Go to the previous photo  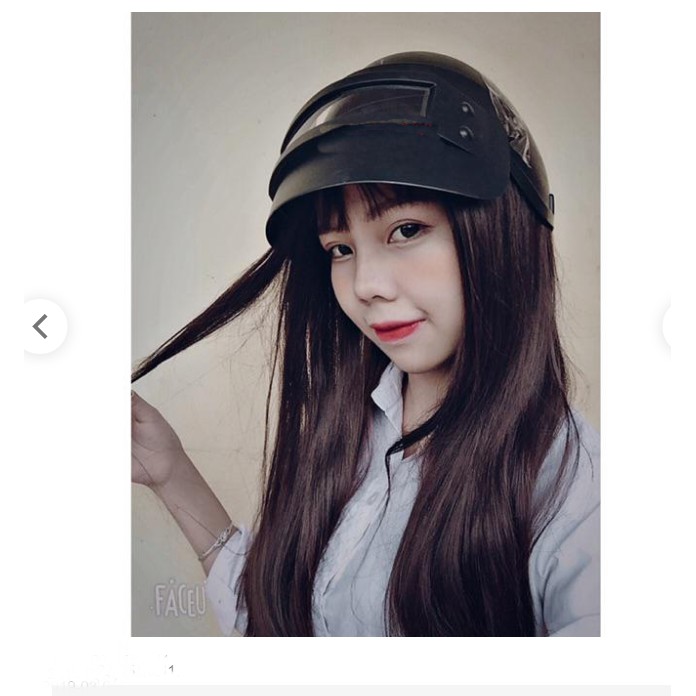click(x=41, y=326)
